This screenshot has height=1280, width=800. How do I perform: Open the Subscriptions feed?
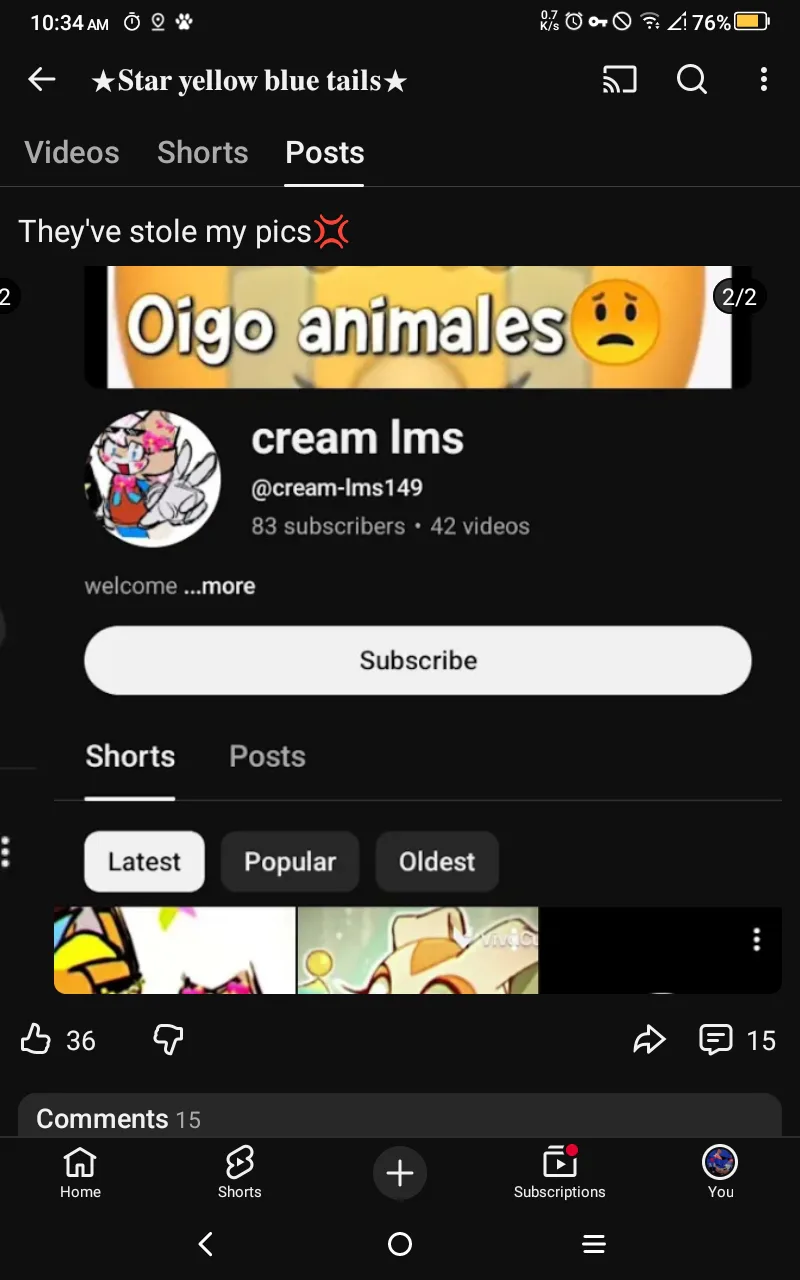pos(560,1172)
